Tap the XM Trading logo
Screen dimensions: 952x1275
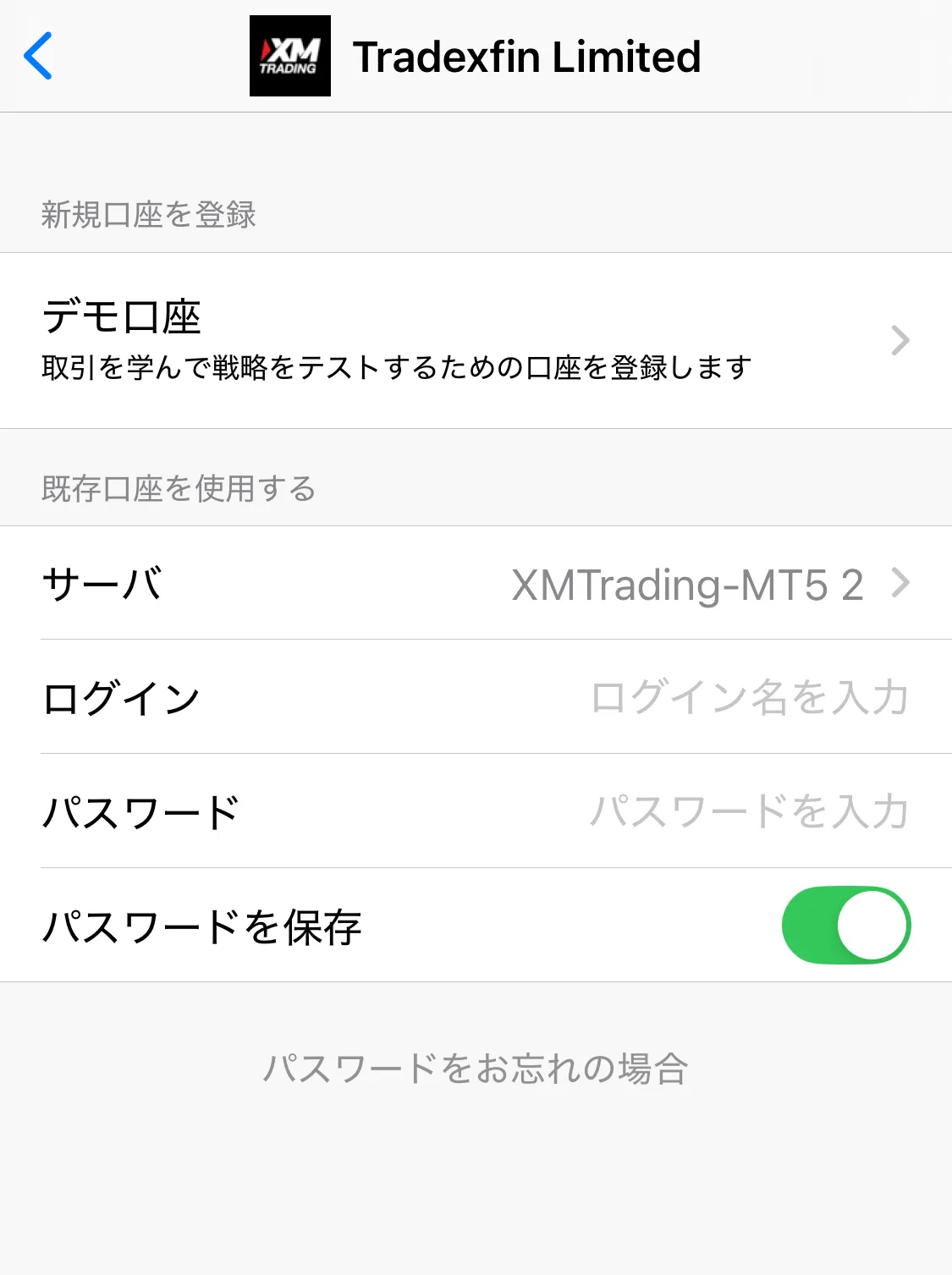pyautogui.click(x=289, y=56)
